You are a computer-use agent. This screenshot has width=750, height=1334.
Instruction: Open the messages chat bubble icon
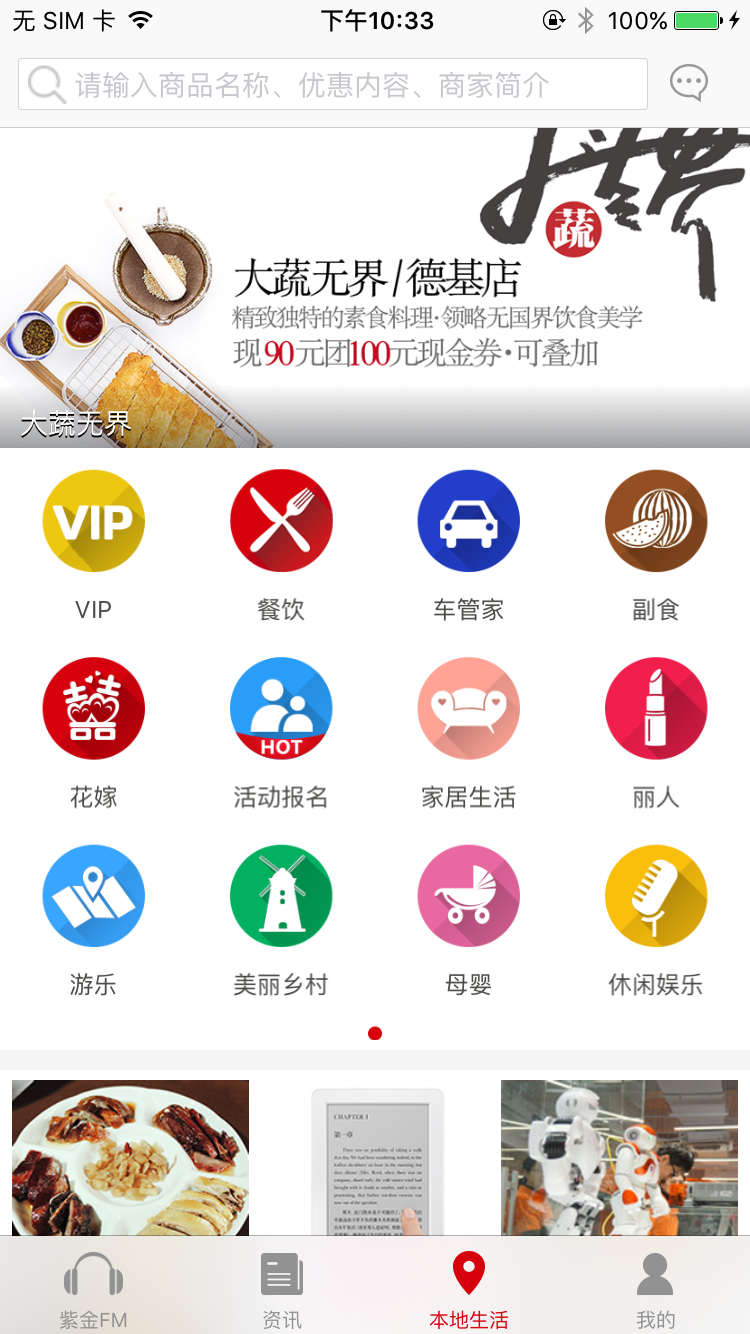[x=689, y=84]
